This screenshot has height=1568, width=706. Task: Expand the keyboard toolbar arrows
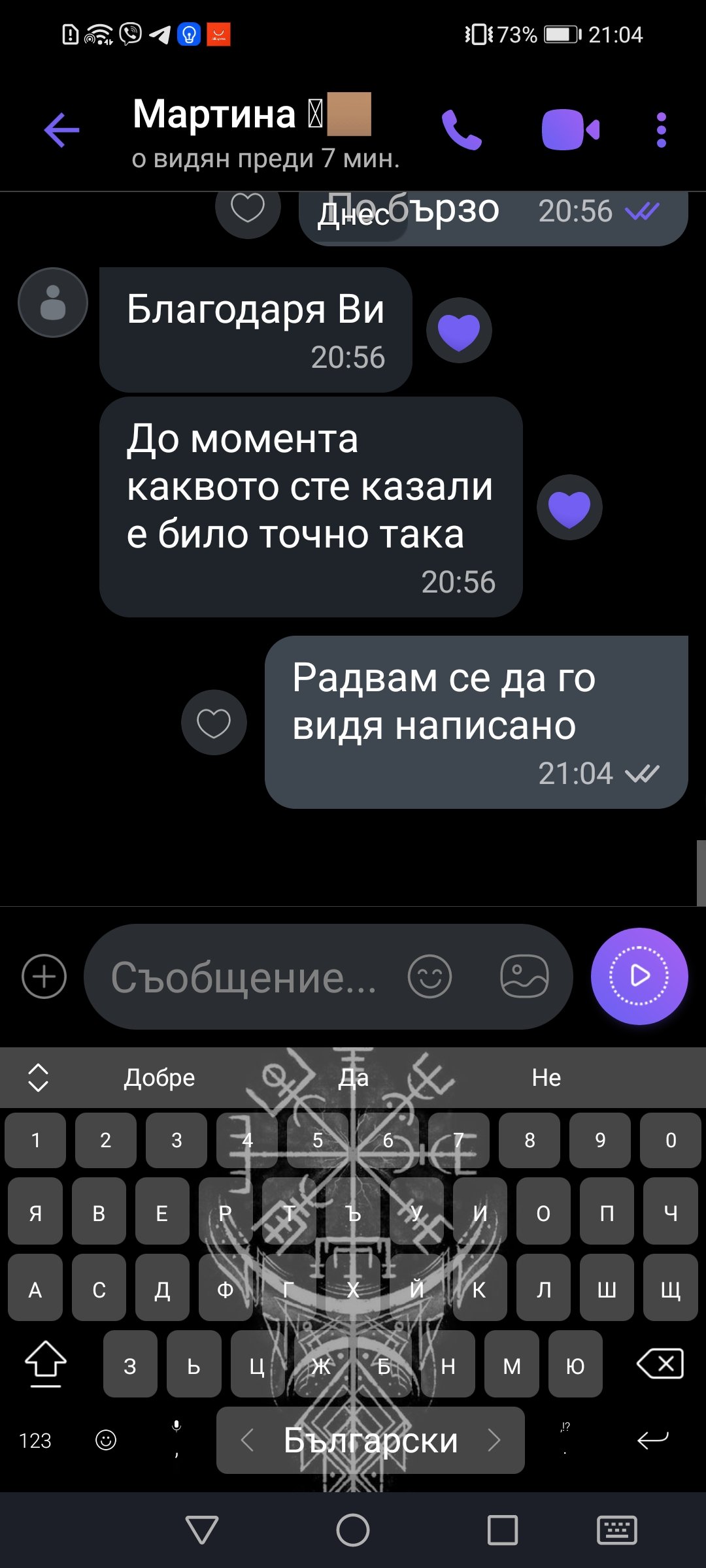pyautogui.click(x=39, y=1077)
